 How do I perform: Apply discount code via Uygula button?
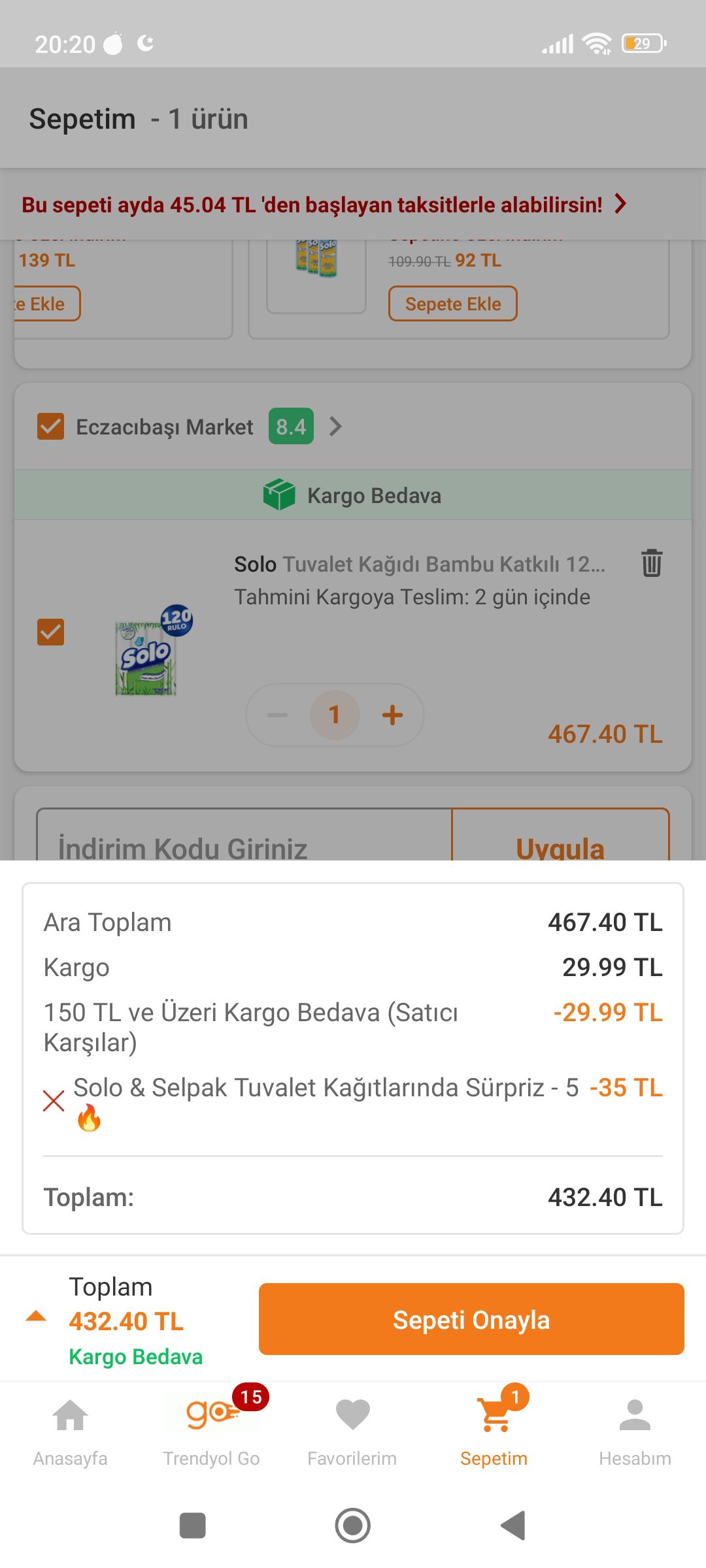pos(560,847)
